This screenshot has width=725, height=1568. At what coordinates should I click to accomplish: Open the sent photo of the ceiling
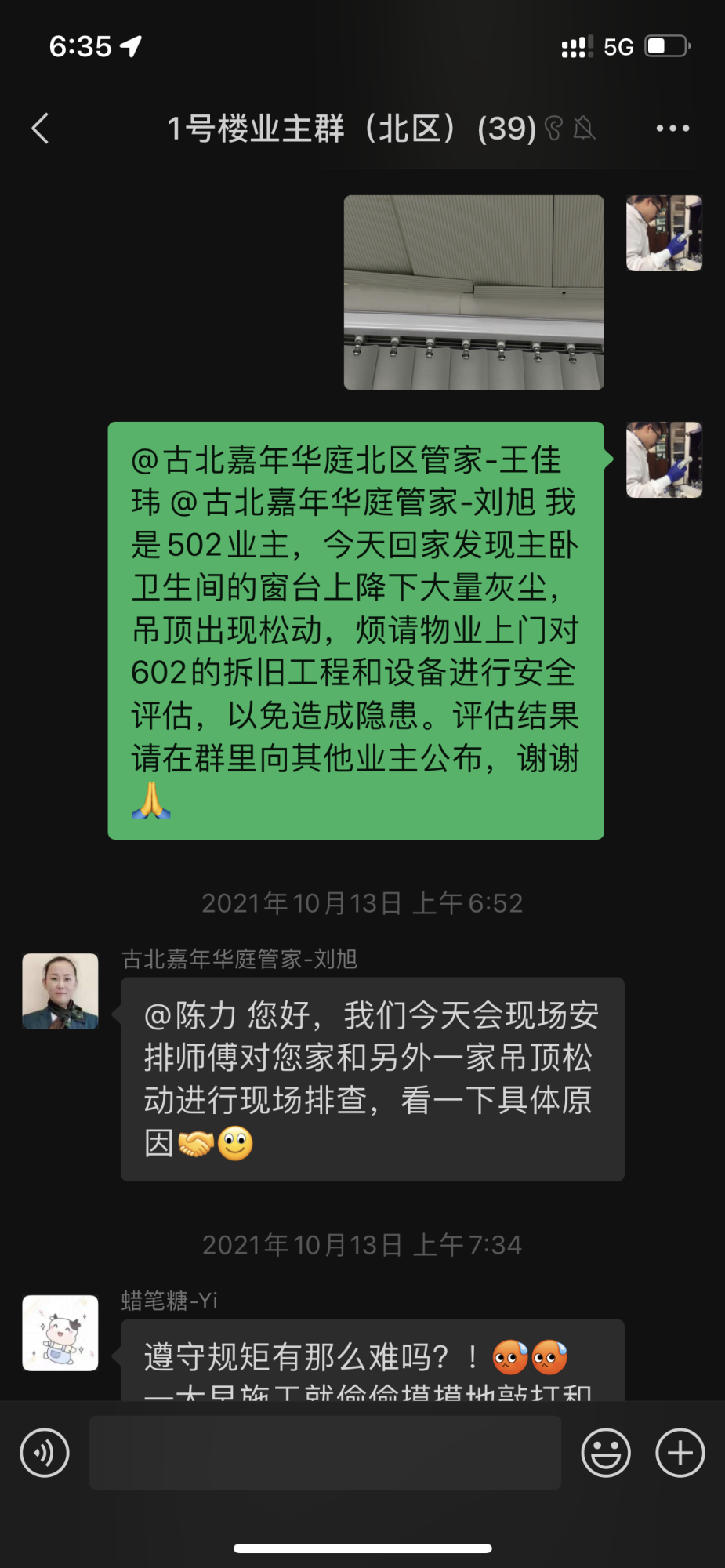tap(473, 292)
